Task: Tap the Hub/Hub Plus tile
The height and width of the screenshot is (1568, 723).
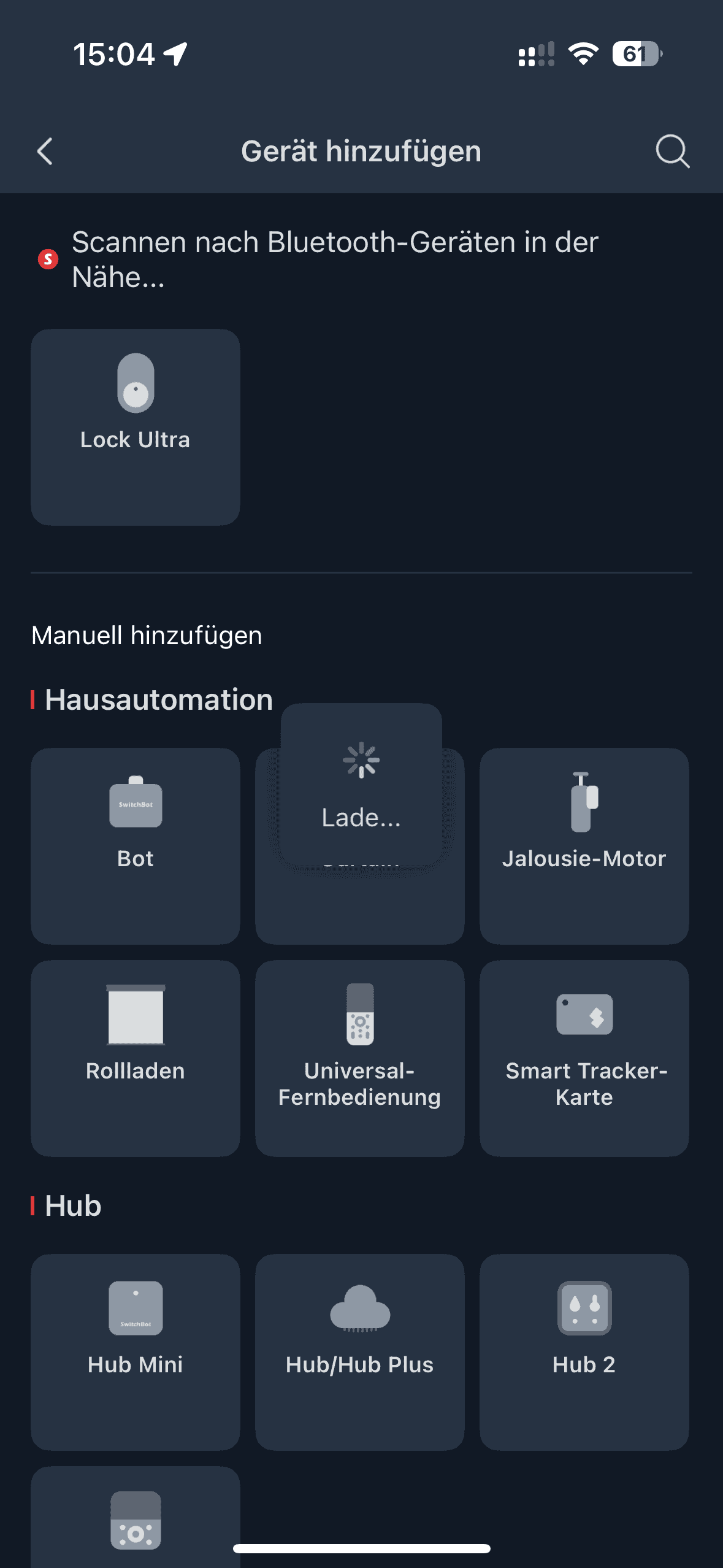Action: tap(360, 1351)
